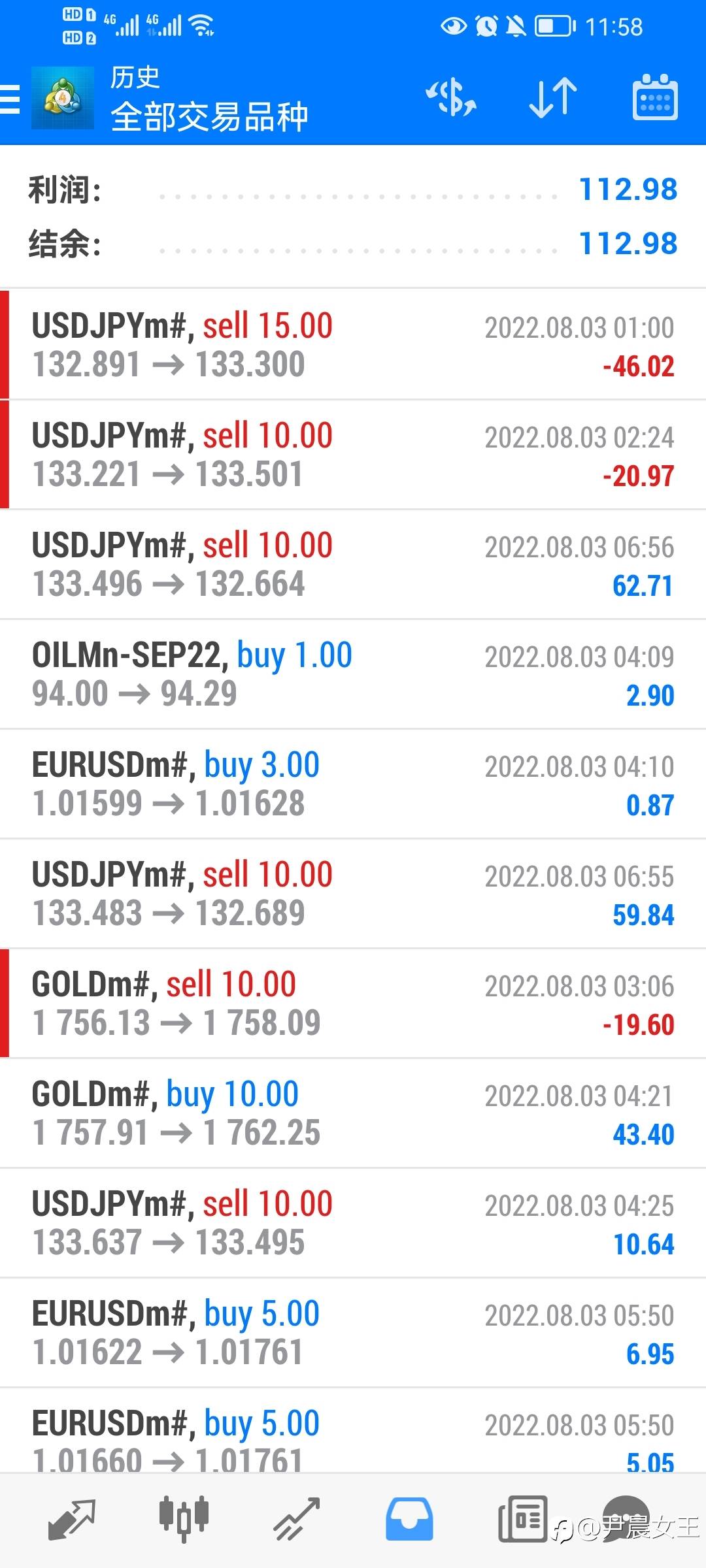Switch to the Chart tab
The image size is (706, 1568).
pyautogui.click(x=184, y=1519)
